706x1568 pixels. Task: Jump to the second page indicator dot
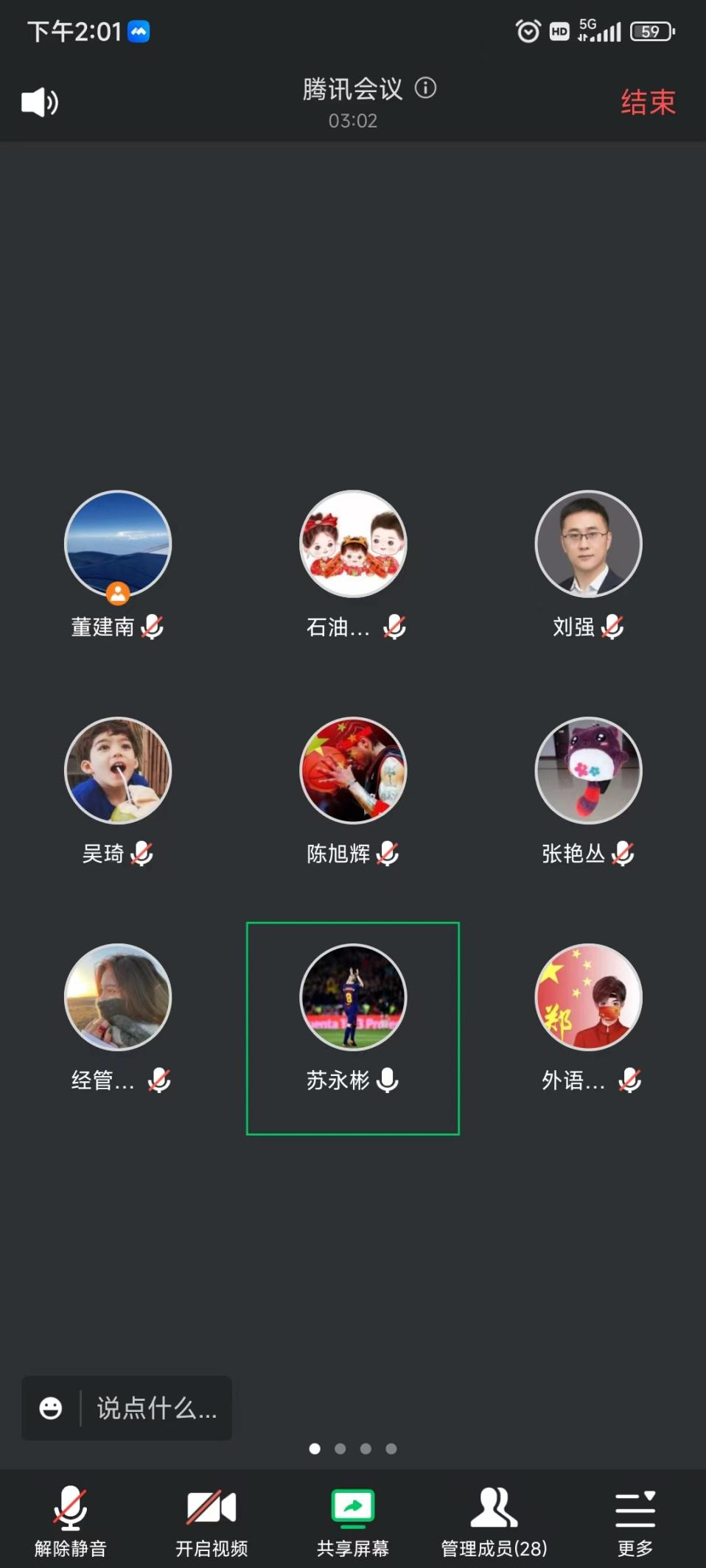click(x=340, y=1449)
